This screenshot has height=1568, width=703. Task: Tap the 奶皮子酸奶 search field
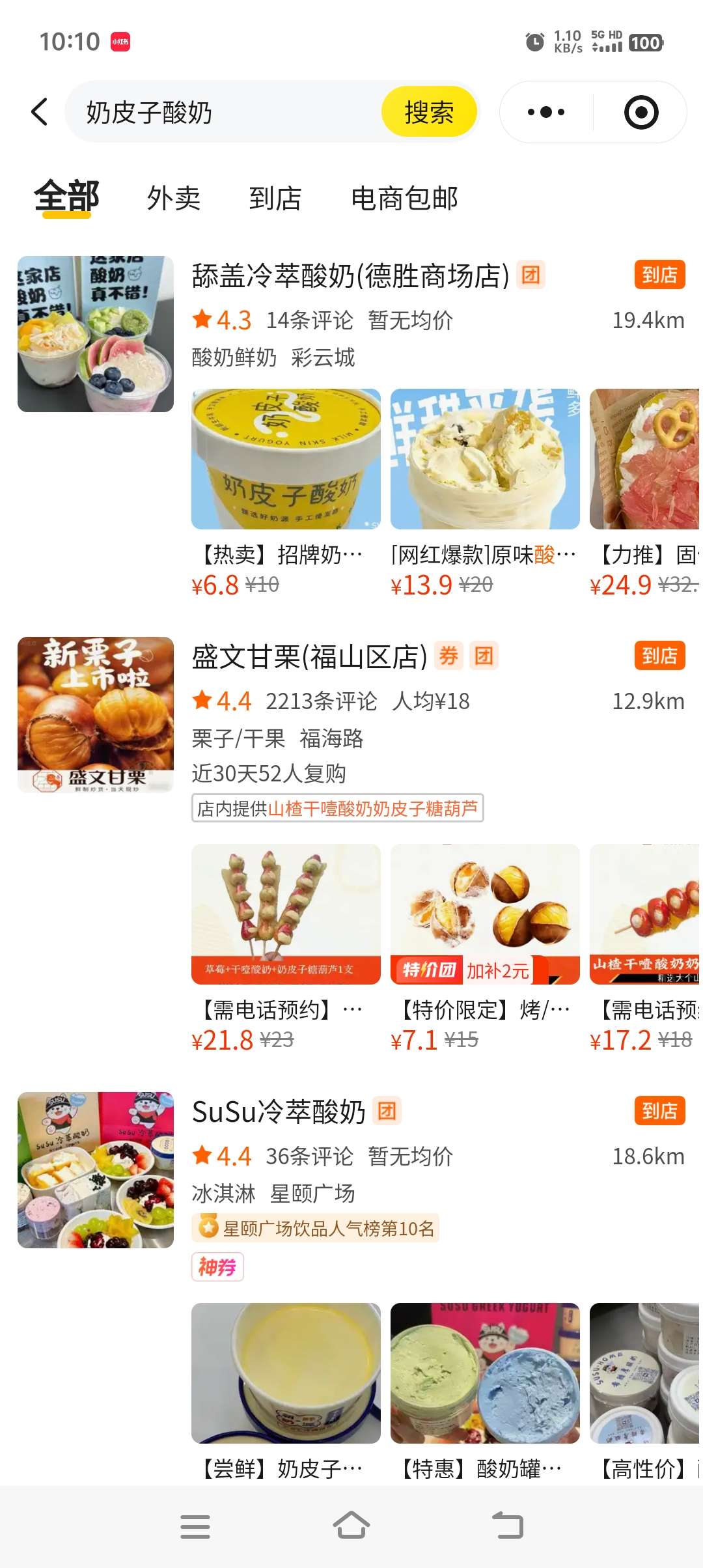point(221,112)
